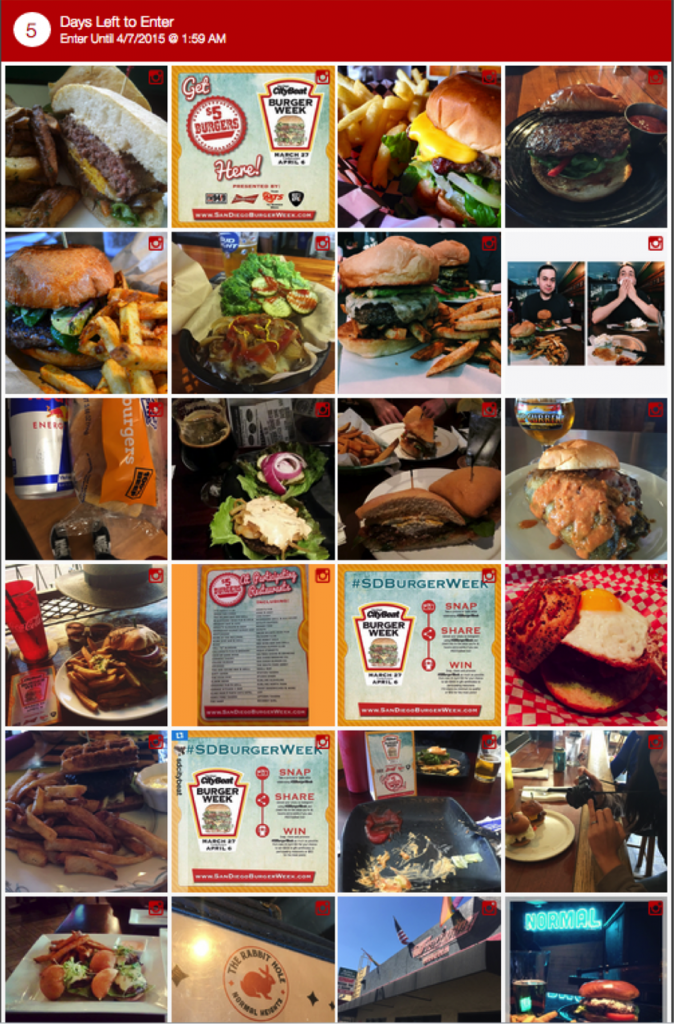Open the Rabbit Hole Normal Heights sign photo

(x=252, y=958)
